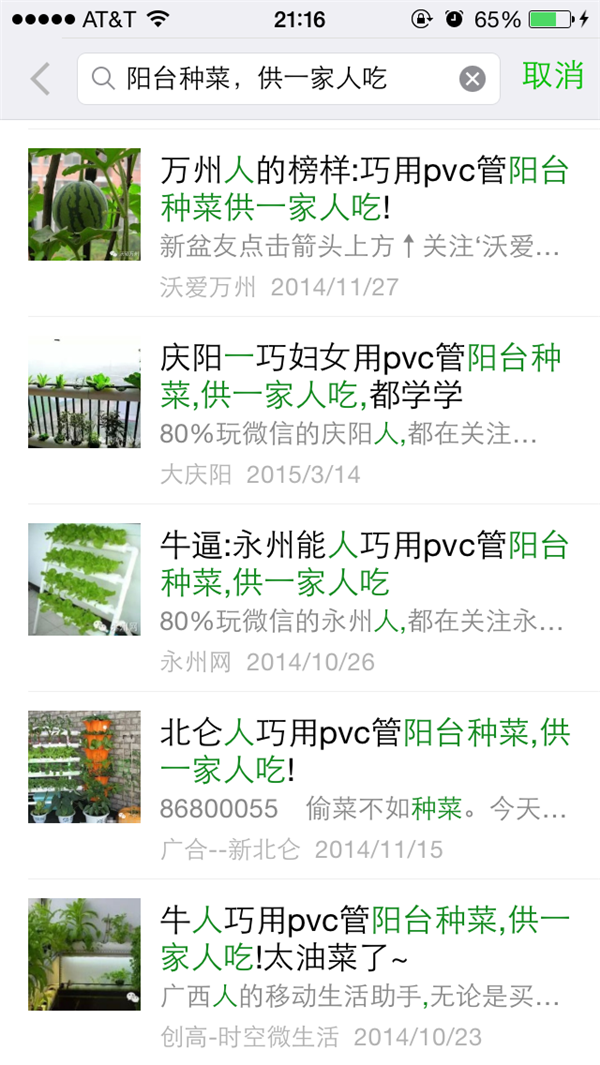Tap the search field with 阳台种菜 query
The width and height of the screenshot is (600, 1065).
tap(270, 78)
